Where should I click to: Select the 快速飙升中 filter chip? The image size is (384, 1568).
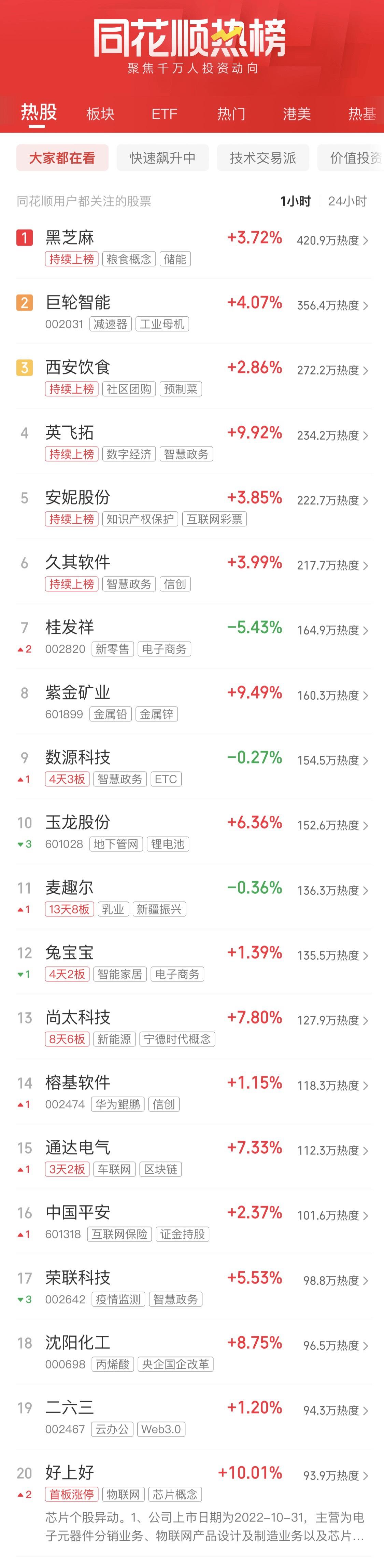pyautogui.click(x=162, y=158)
